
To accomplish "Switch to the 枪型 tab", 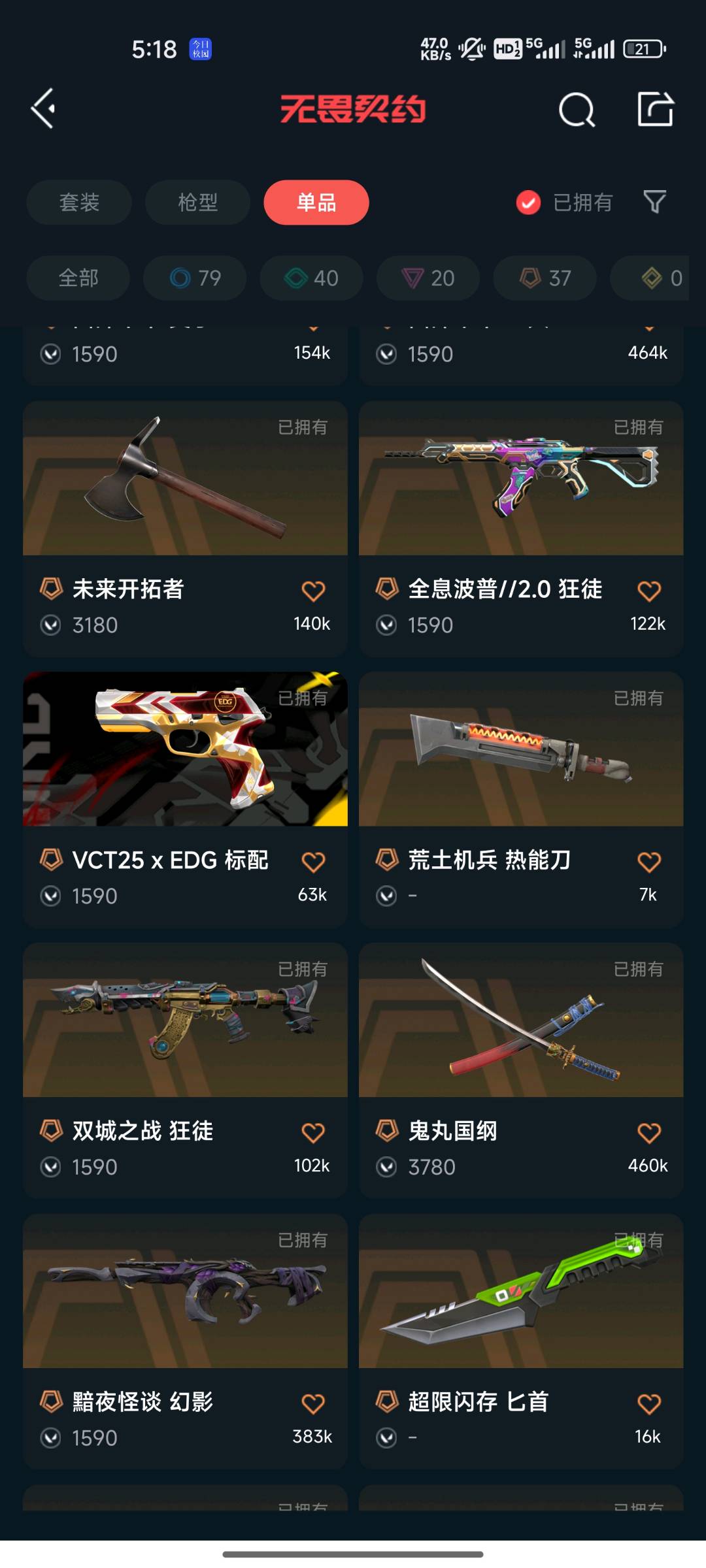I will point(197,203).
